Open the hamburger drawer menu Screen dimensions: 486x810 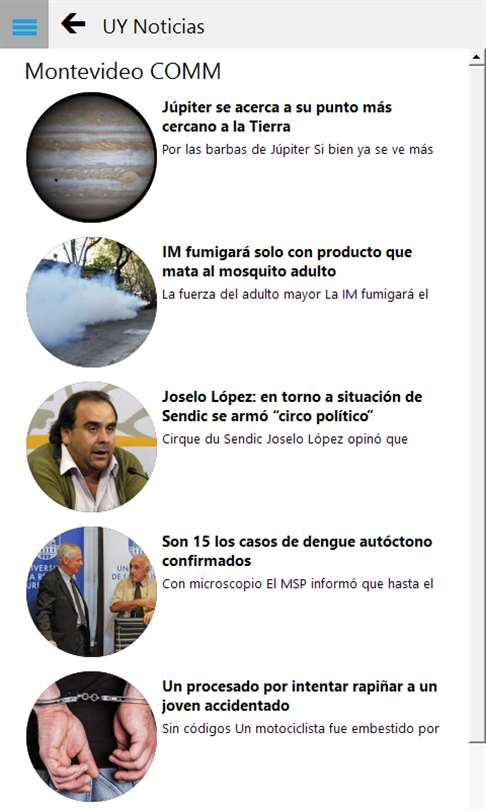24,25
